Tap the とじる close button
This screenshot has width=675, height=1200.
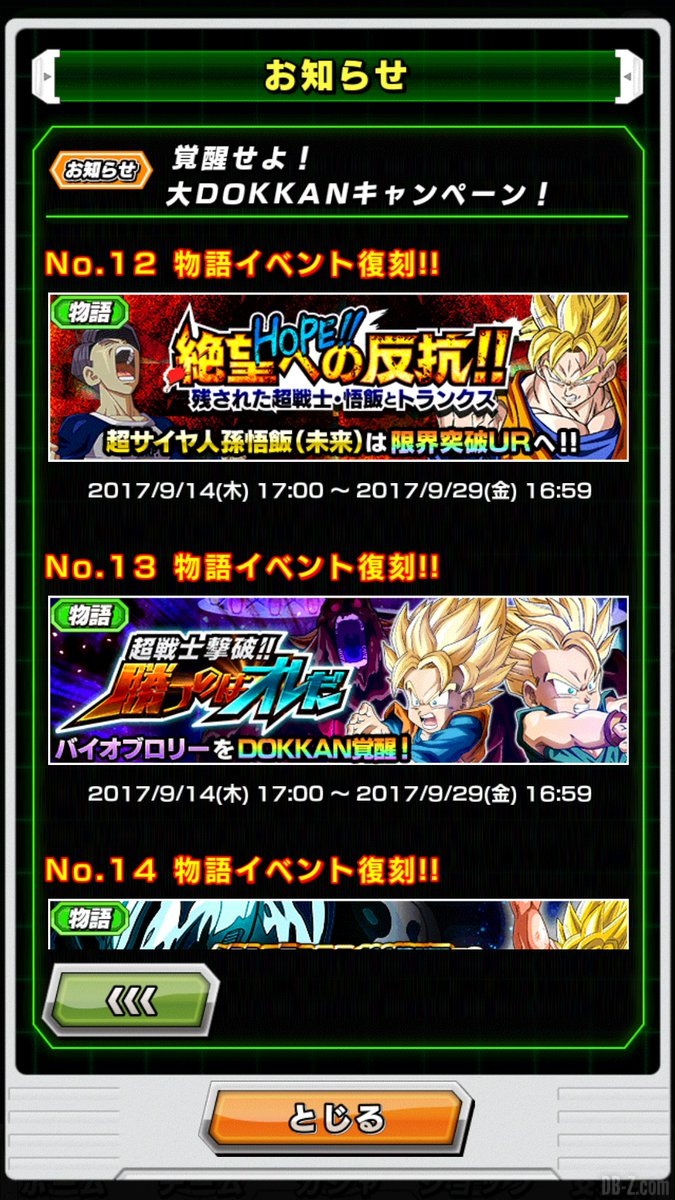pyautogui.click(x=337, y=1117)
